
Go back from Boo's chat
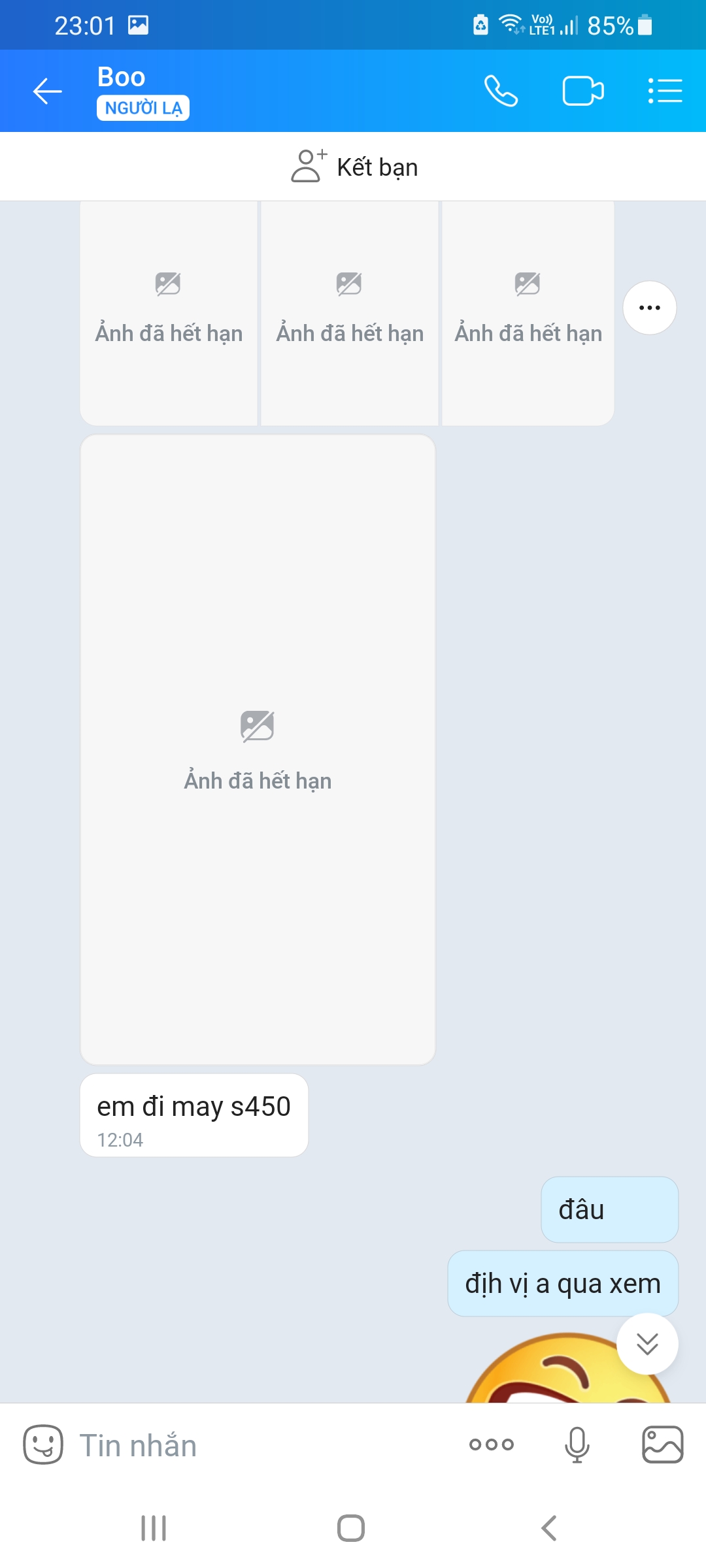click(x=48, y=91)
